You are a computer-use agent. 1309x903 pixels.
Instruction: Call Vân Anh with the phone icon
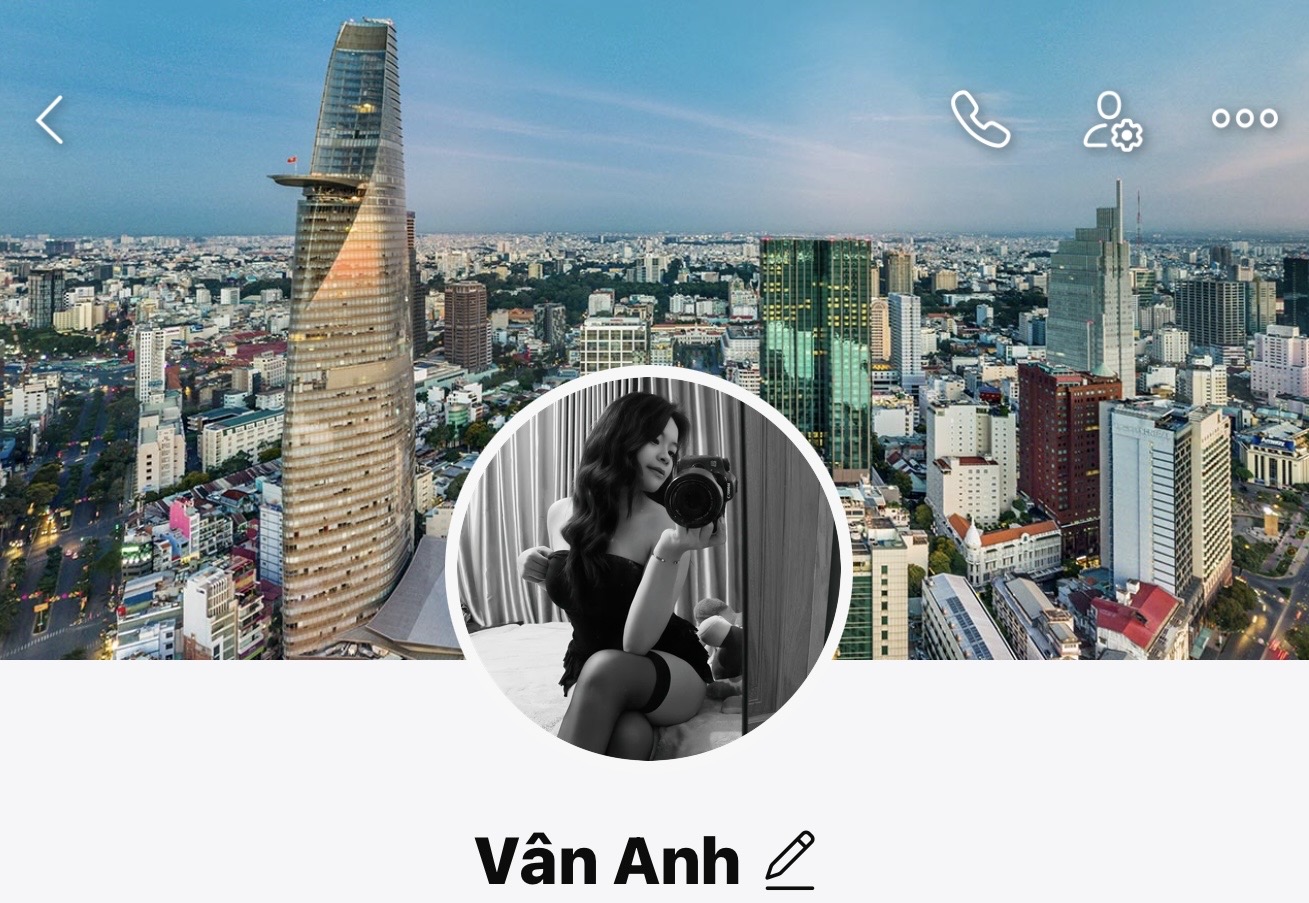pyautogui.click(x=979, y=120)
